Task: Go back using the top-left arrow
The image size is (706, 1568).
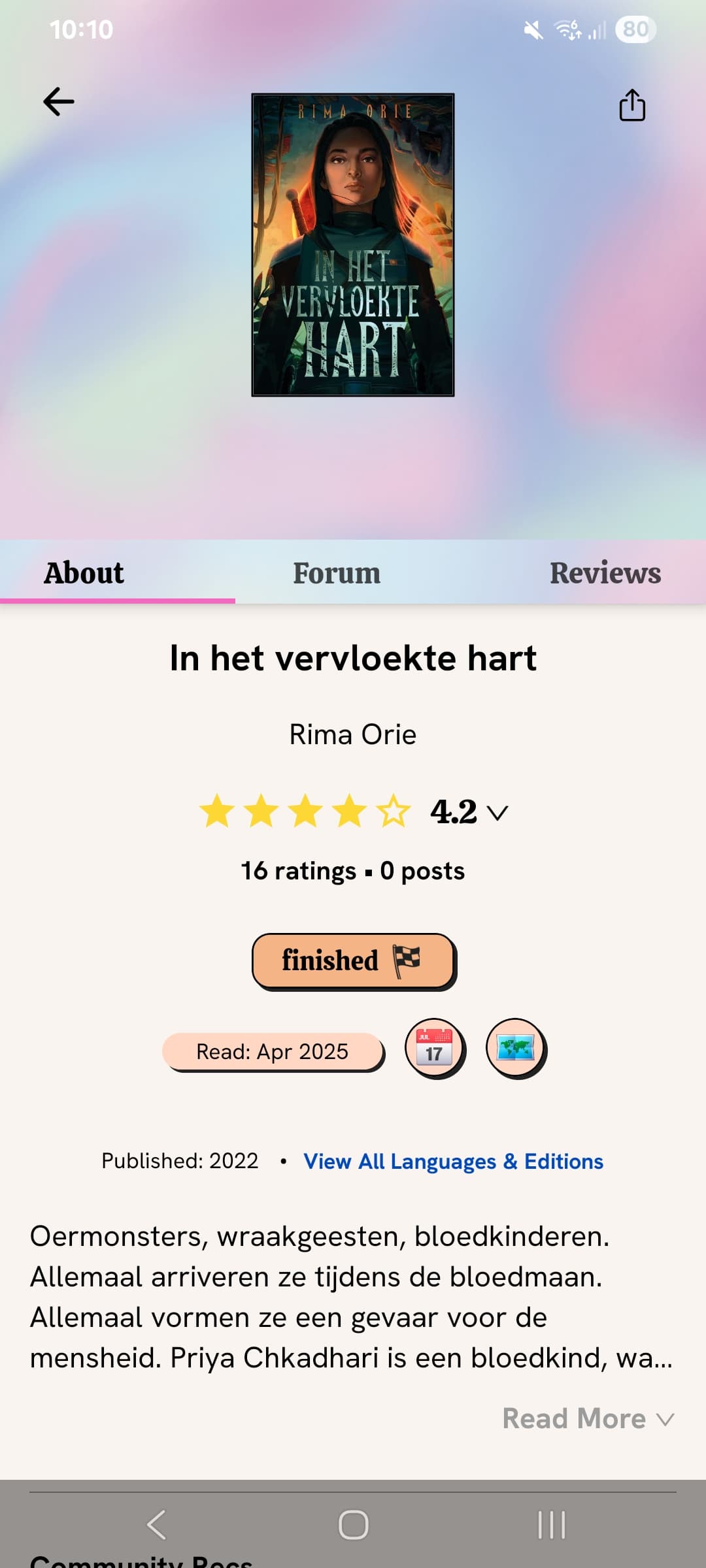Action: (x=59, y=102)
